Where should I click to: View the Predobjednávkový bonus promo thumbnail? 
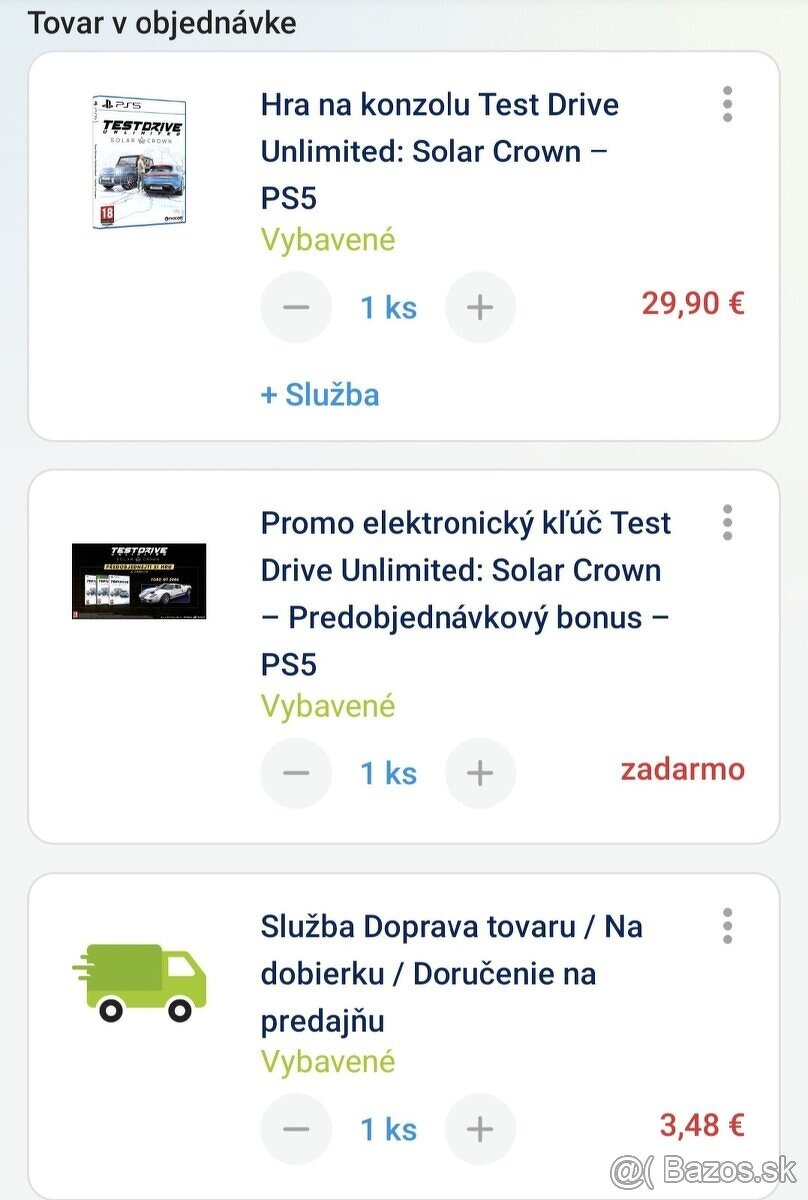(x=139, y=581)
